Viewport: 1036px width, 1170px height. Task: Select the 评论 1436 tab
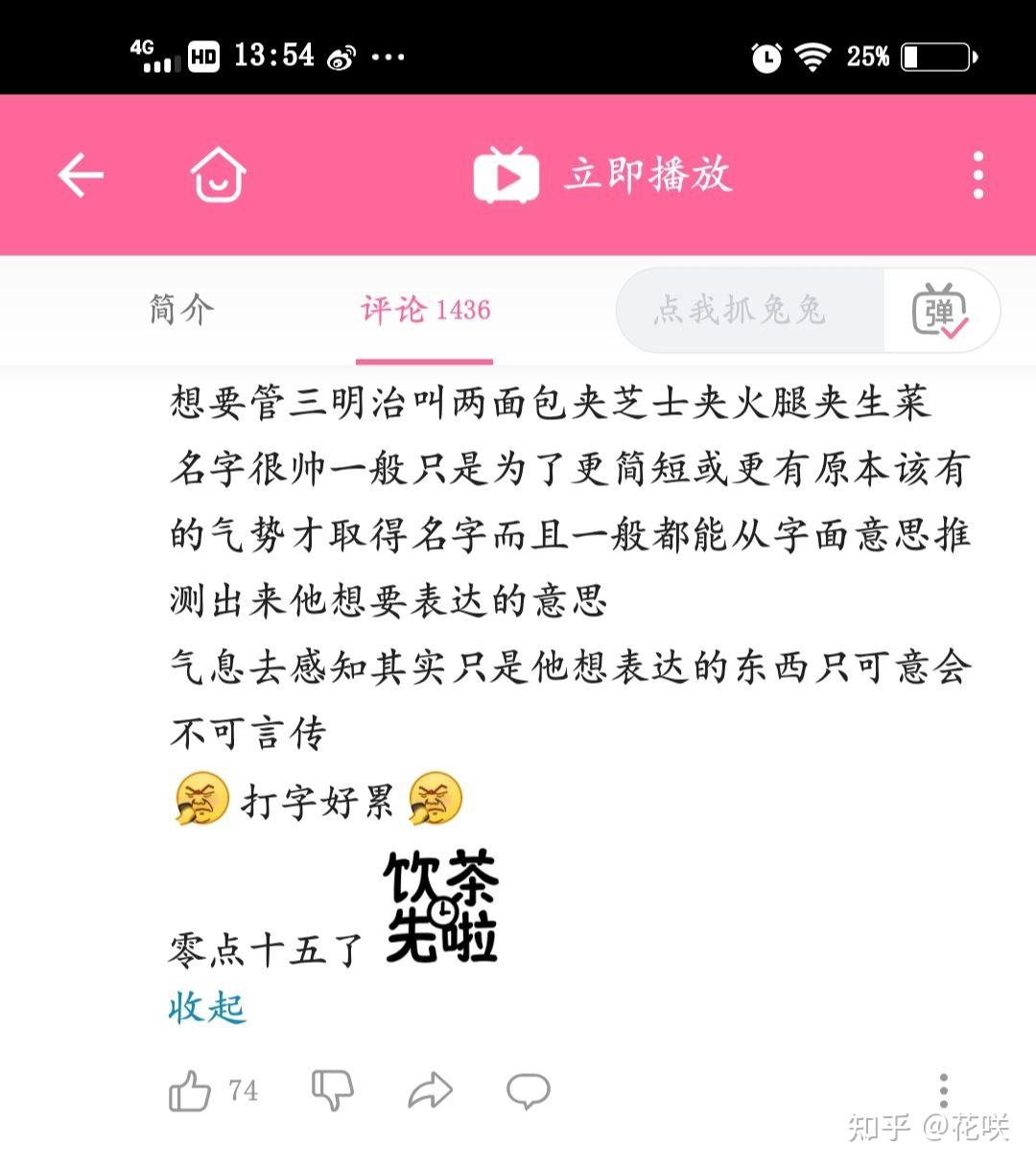(x=425, y=310)
